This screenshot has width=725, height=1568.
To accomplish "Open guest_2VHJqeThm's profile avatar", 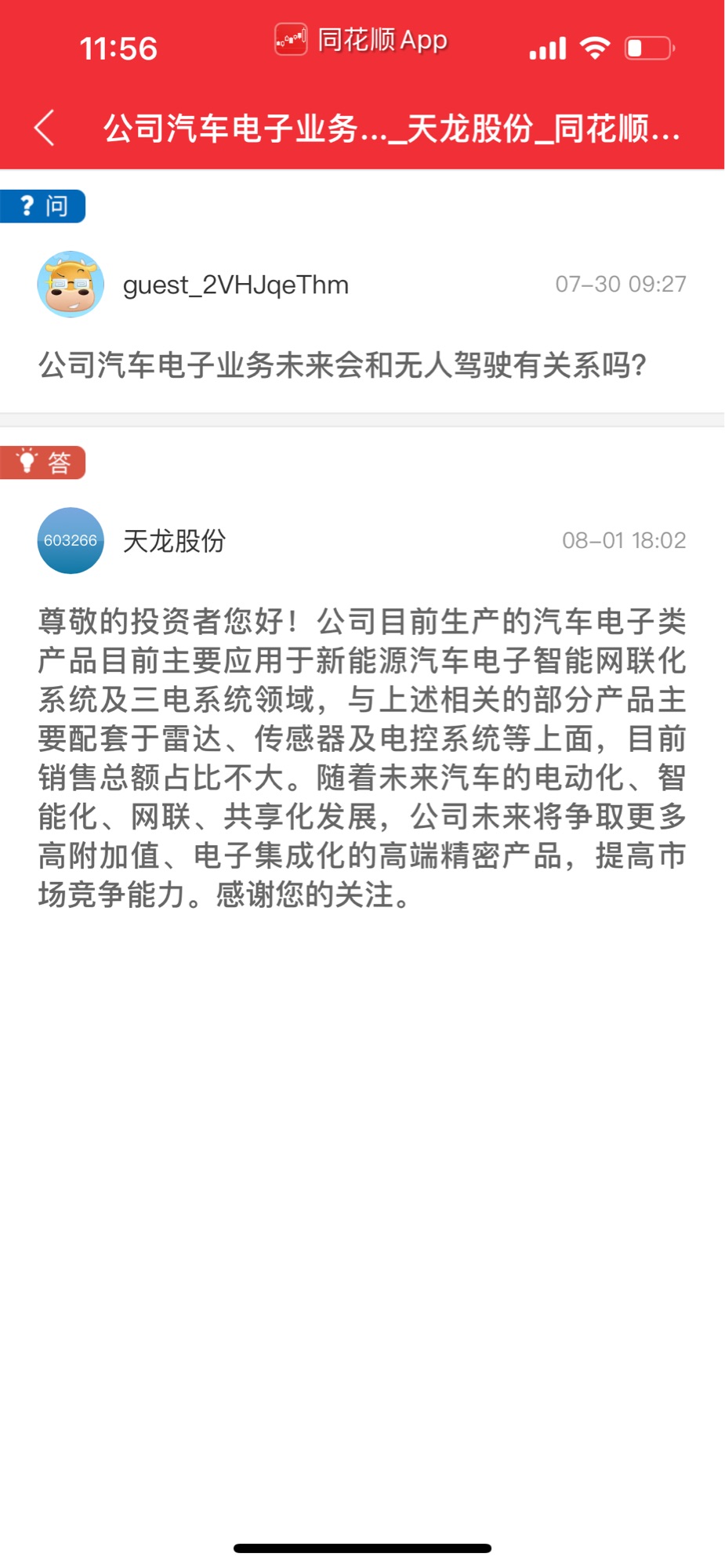I will coord(71,285).
